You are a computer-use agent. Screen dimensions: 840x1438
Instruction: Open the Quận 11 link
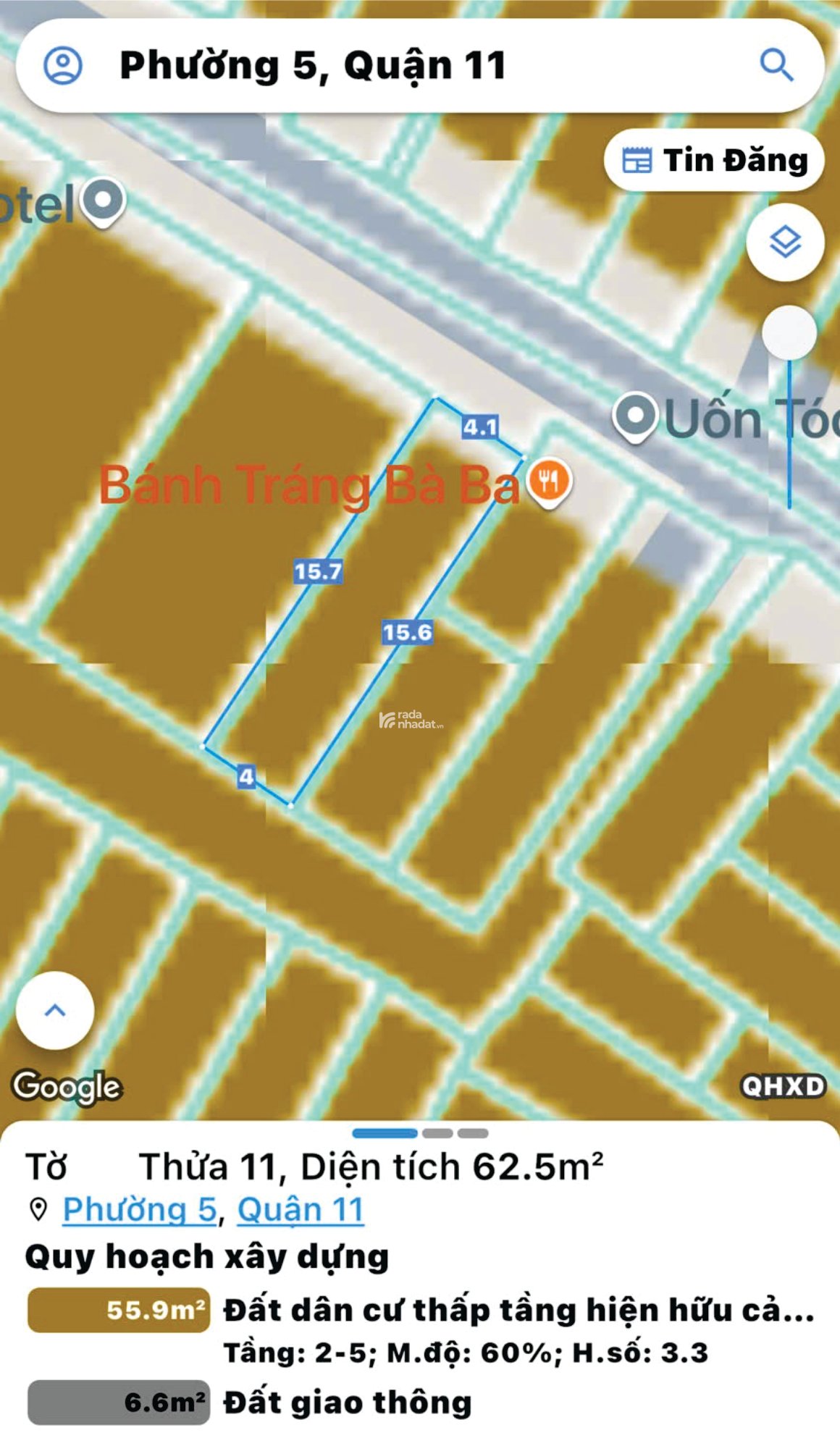301,1209
